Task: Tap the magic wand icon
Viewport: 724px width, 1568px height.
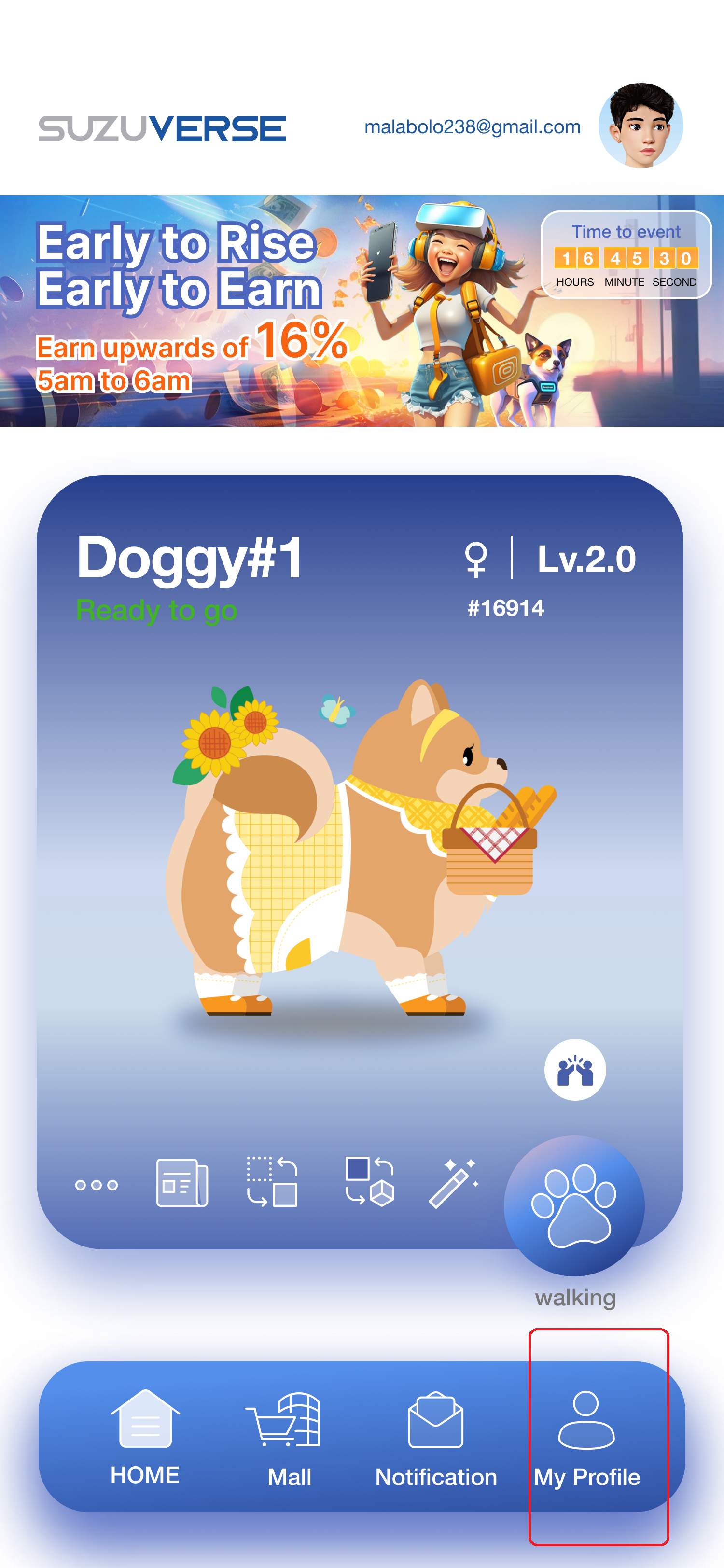Action: pyautogui.click(x=453, y=1182)
